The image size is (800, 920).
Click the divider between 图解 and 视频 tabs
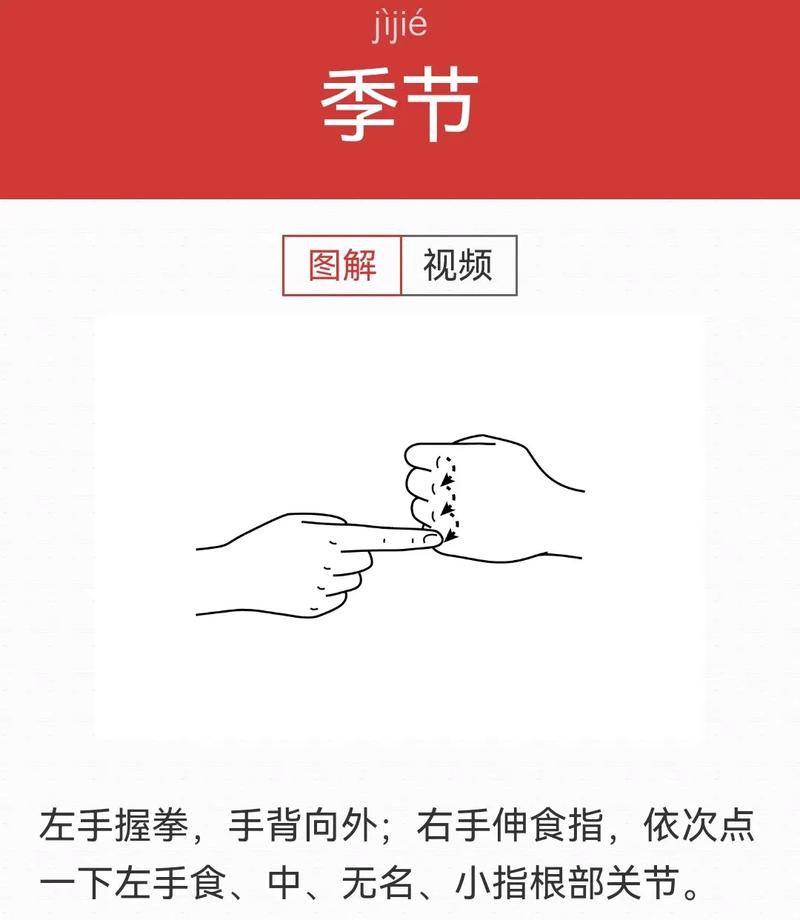(403, 264)
